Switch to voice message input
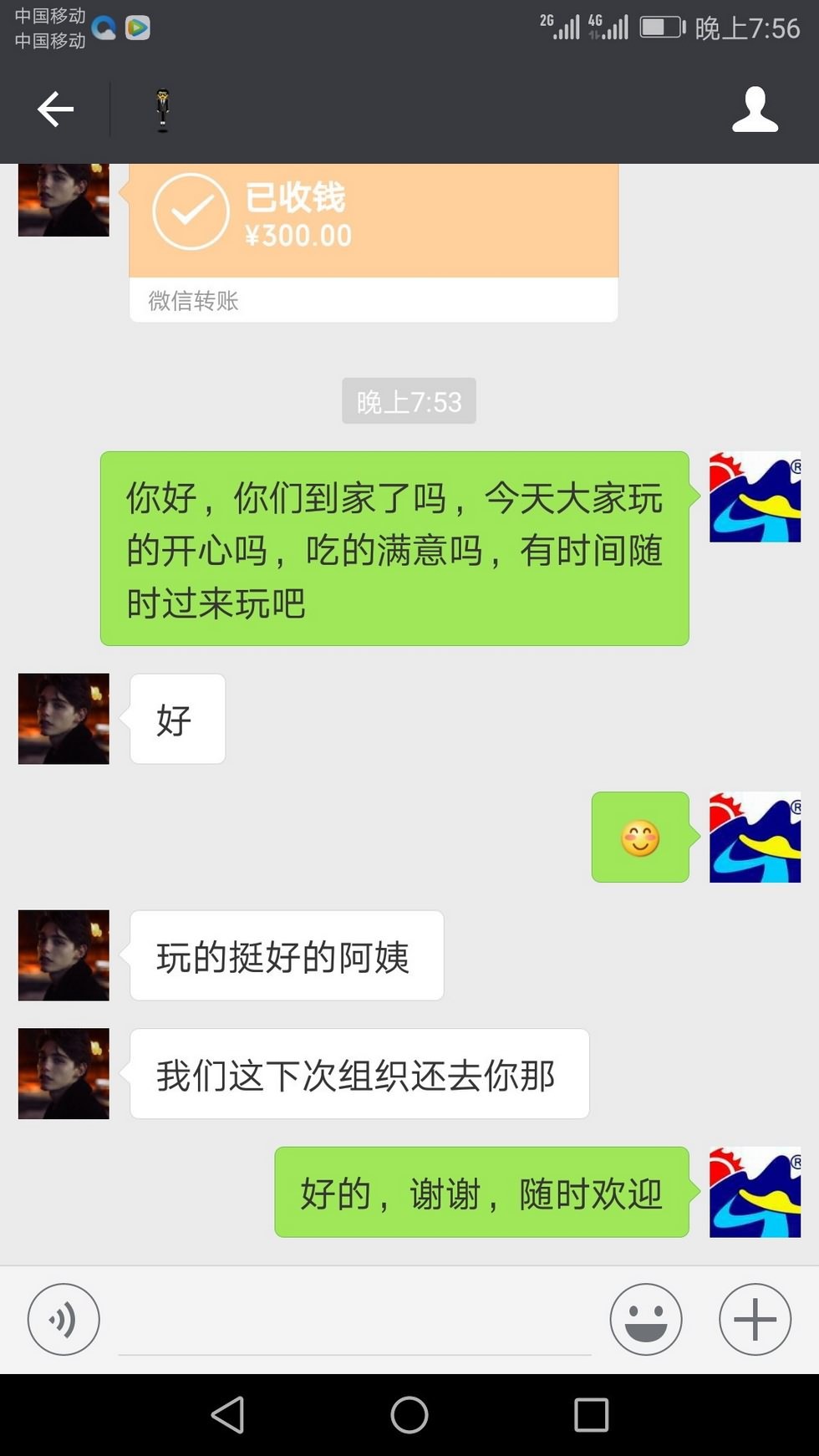 (x=64, y=1320)
